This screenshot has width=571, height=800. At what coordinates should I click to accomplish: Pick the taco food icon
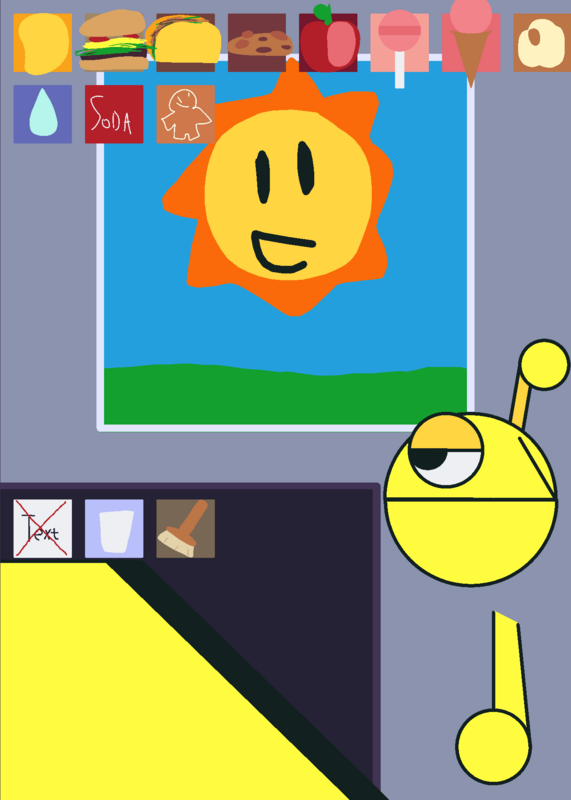tap(185, 42)
